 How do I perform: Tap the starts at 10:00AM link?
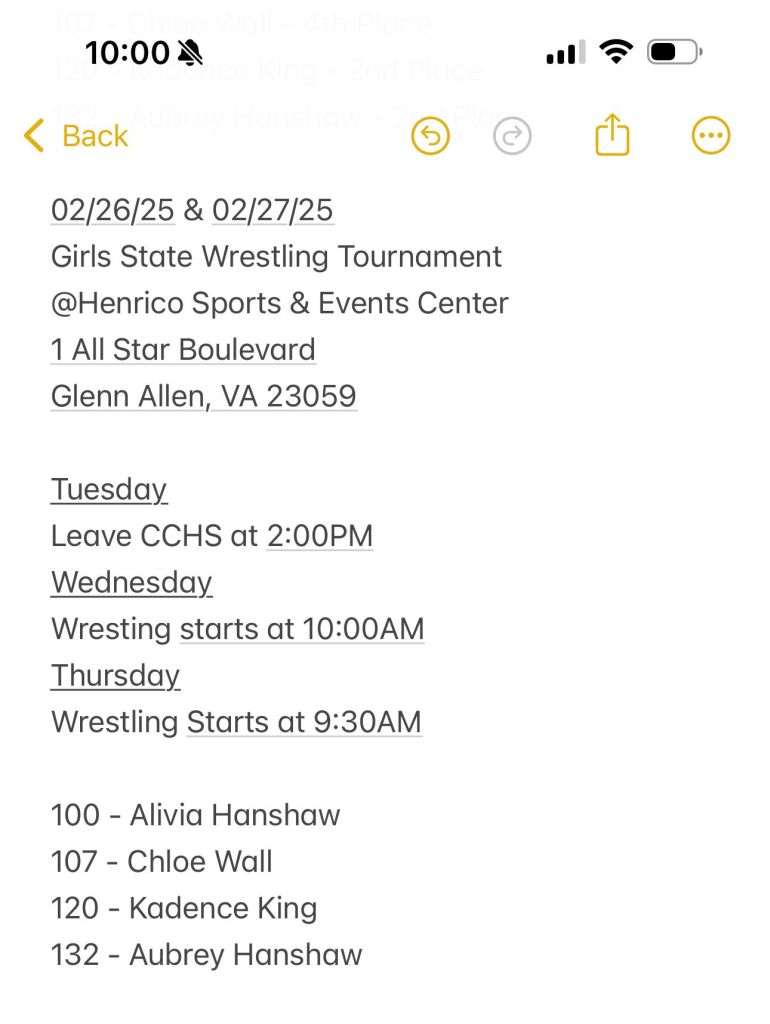coord(302,629)
